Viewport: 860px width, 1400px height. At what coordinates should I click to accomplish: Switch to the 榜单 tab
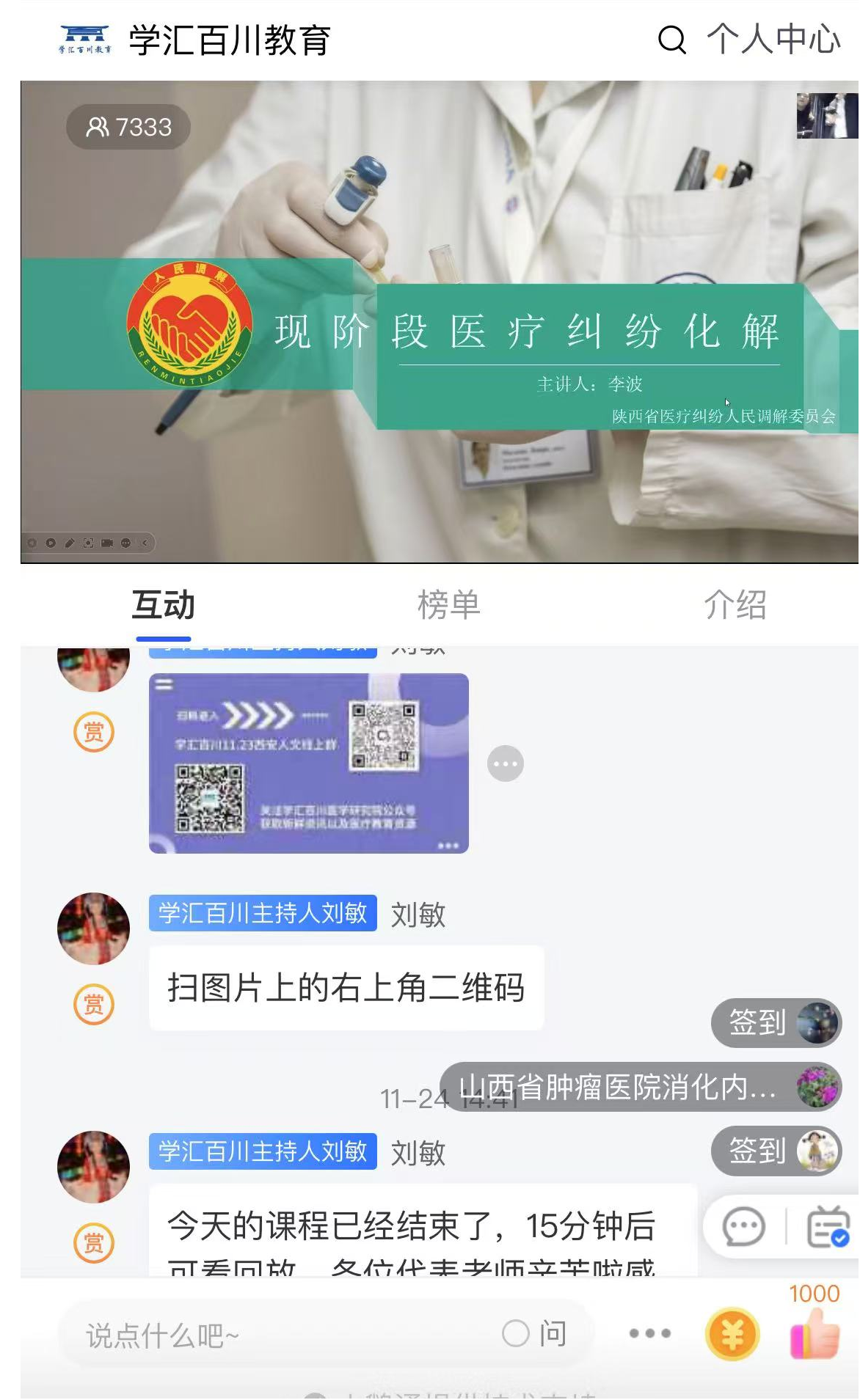coord(448,606)
